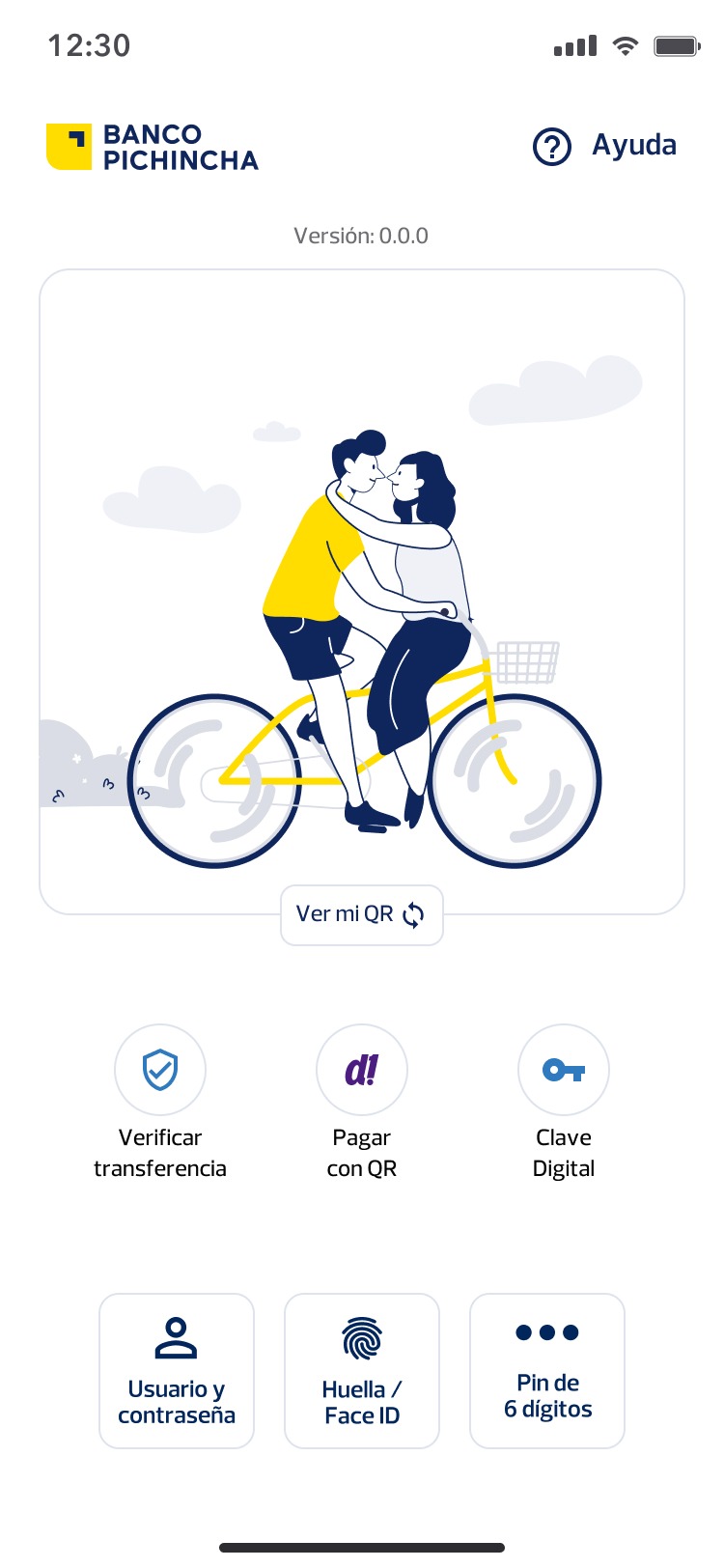Tap the Ver mi QR button
The image size is (724, 1568).
click(361, 914)
